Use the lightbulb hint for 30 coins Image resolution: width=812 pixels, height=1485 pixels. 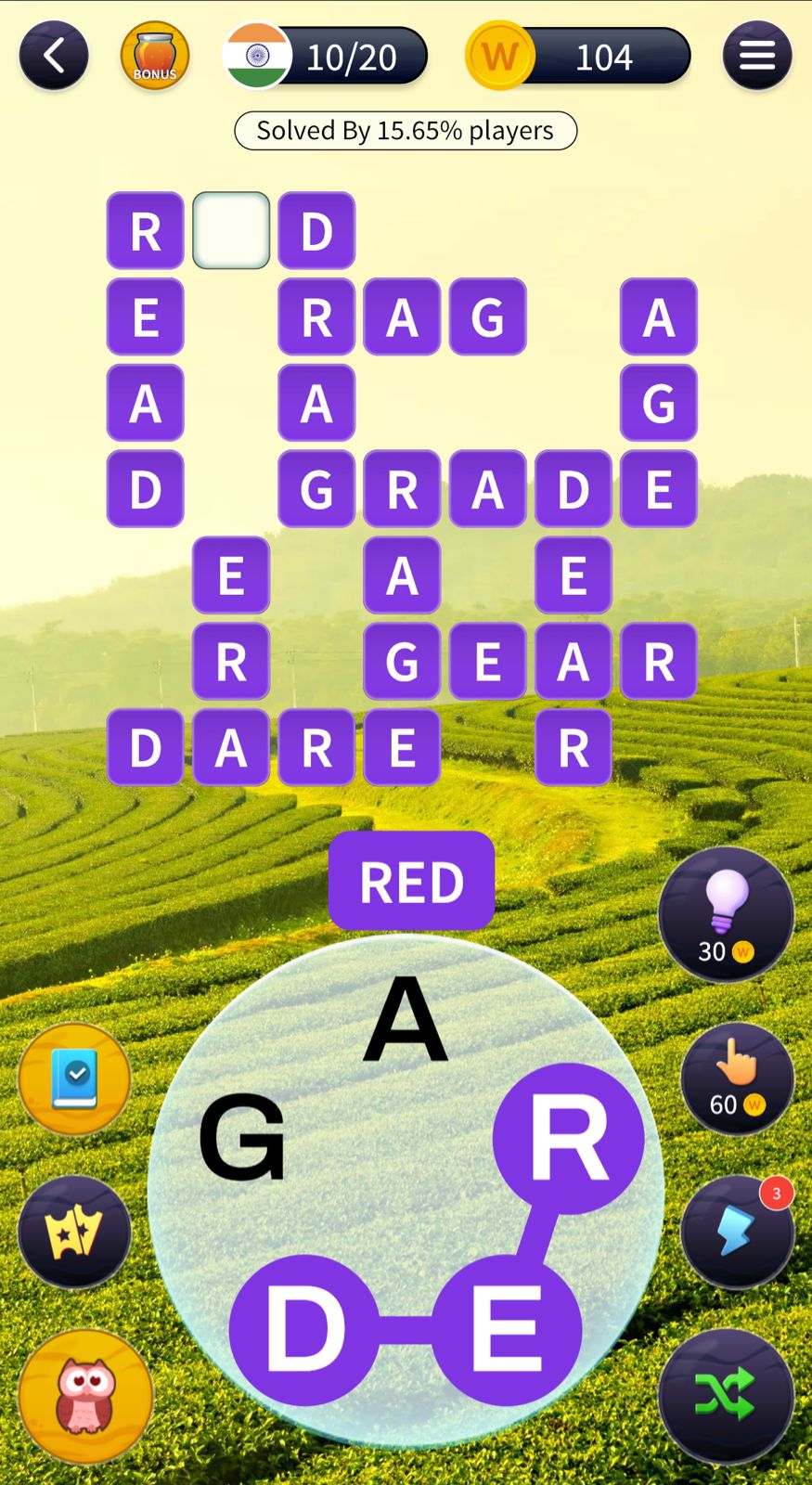point(726,914)
